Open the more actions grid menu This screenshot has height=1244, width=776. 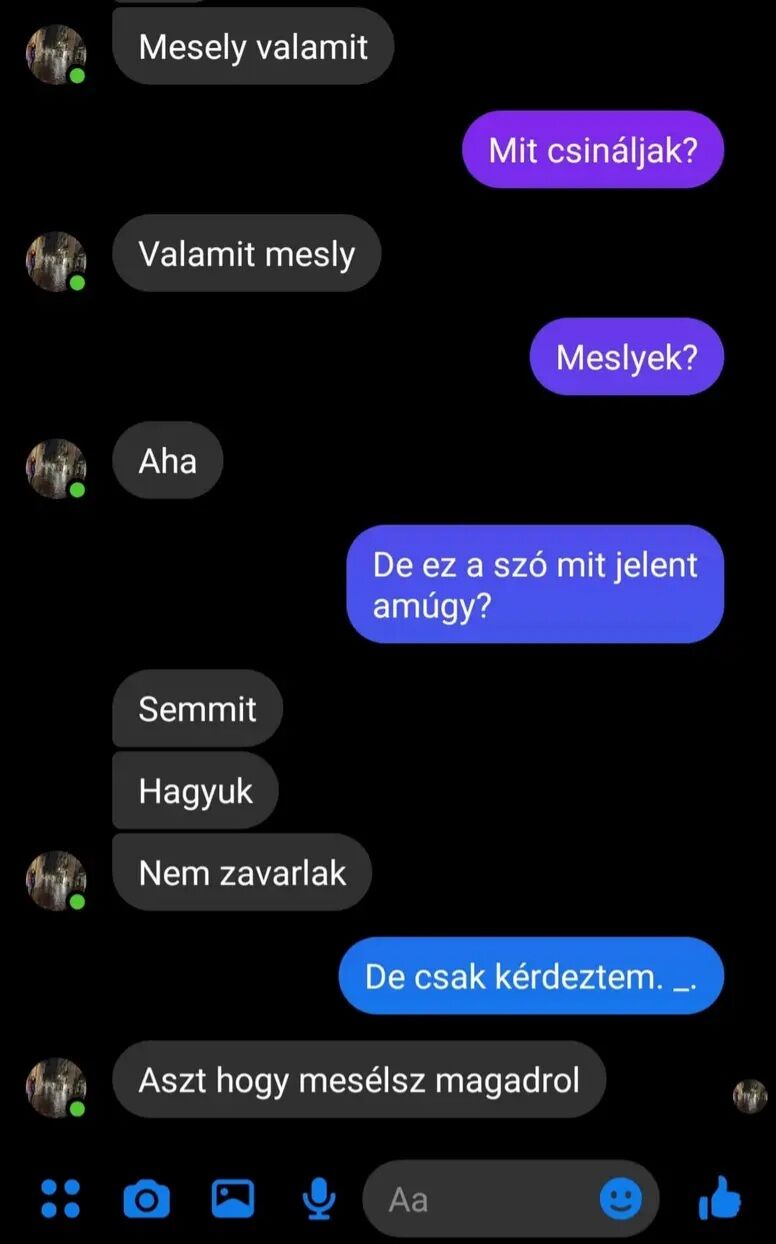tap(60, 1198)
